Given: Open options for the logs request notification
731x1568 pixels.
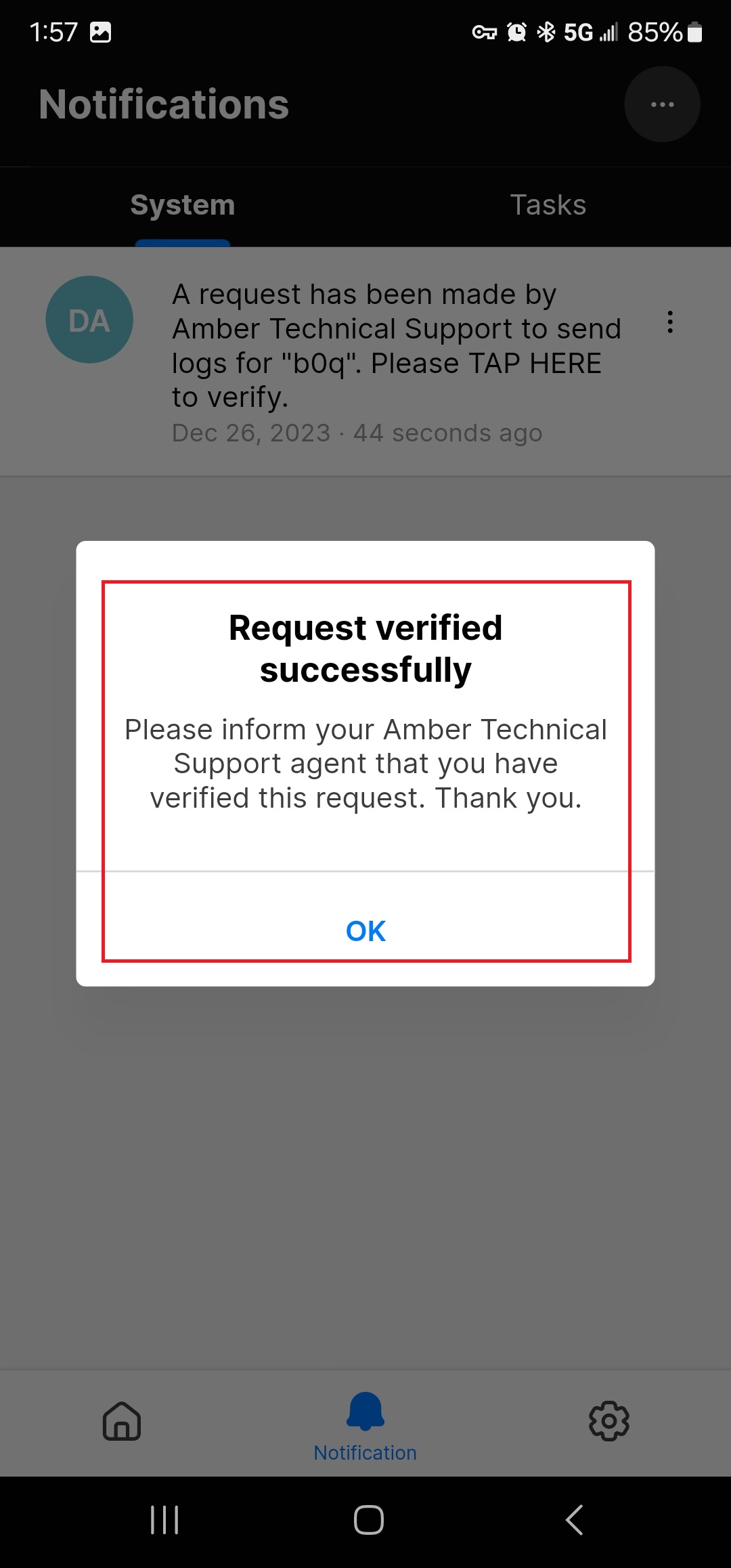Looking at the screenshot, I should coord(669,322).
